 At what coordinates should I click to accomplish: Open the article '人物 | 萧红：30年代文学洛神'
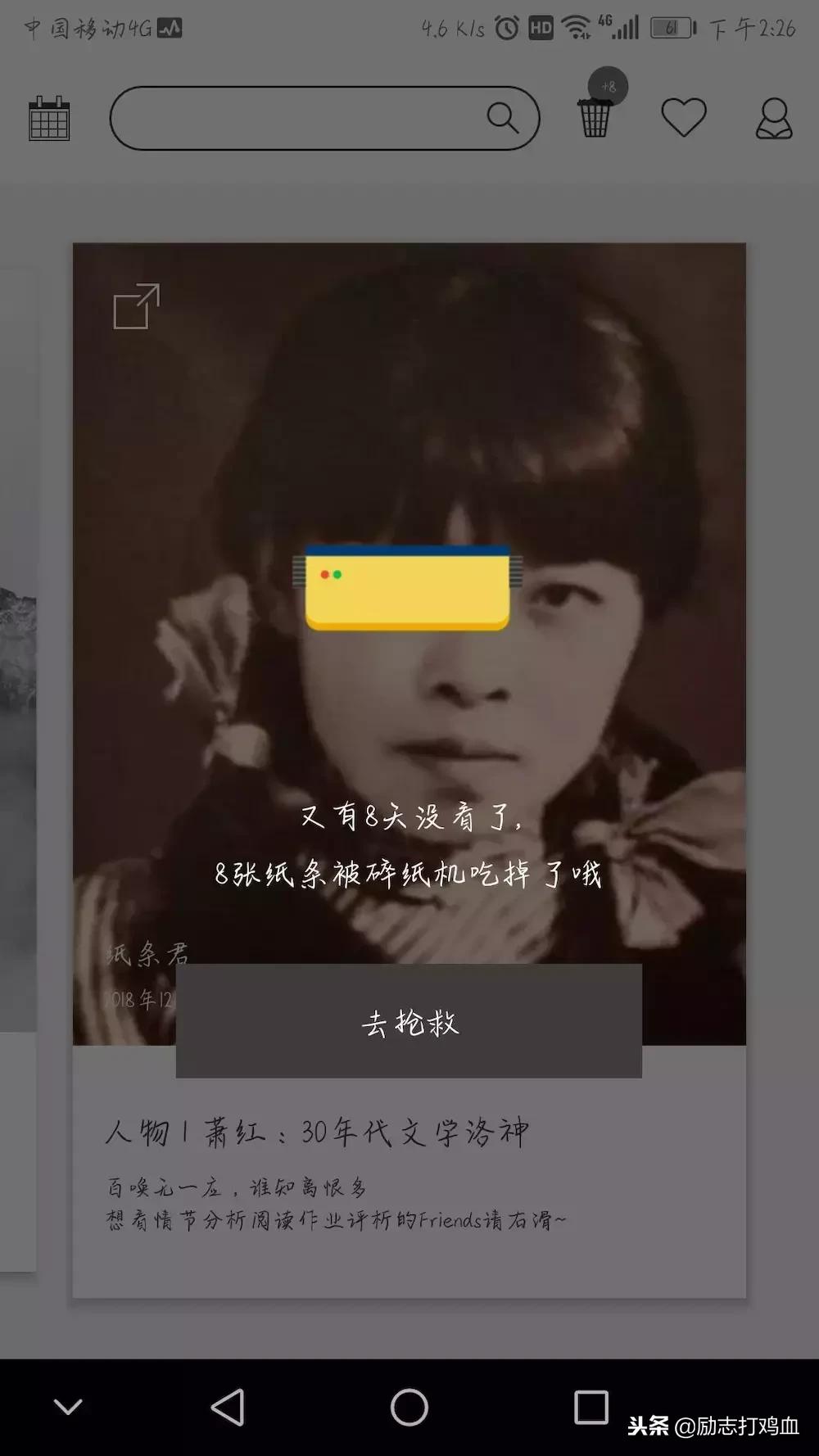click(319, 1130)
